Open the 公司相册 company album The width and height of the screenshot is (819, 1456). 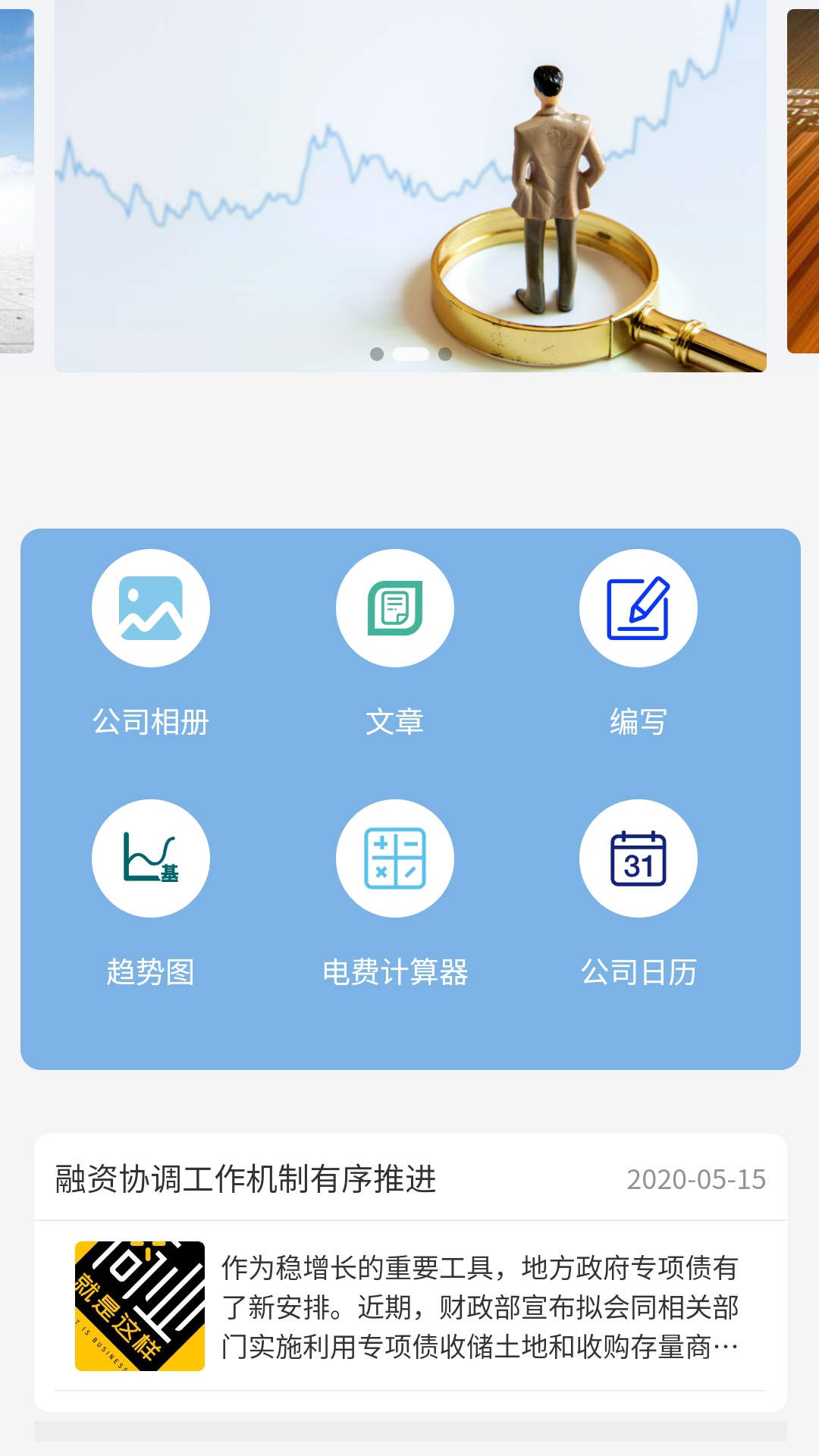(x=150, y=608)
